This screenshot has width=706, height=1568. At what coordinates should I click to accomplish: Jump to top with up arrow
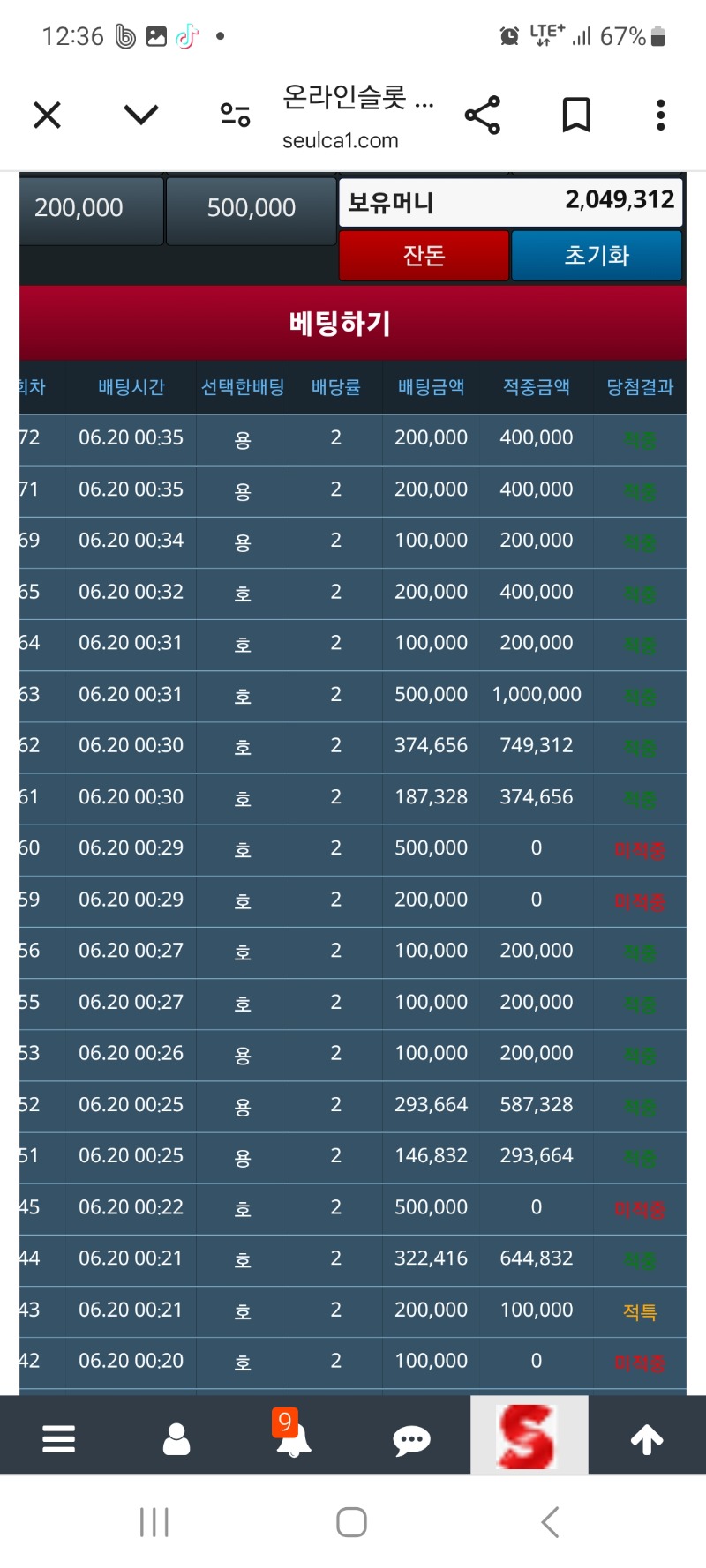(646, 1438)
